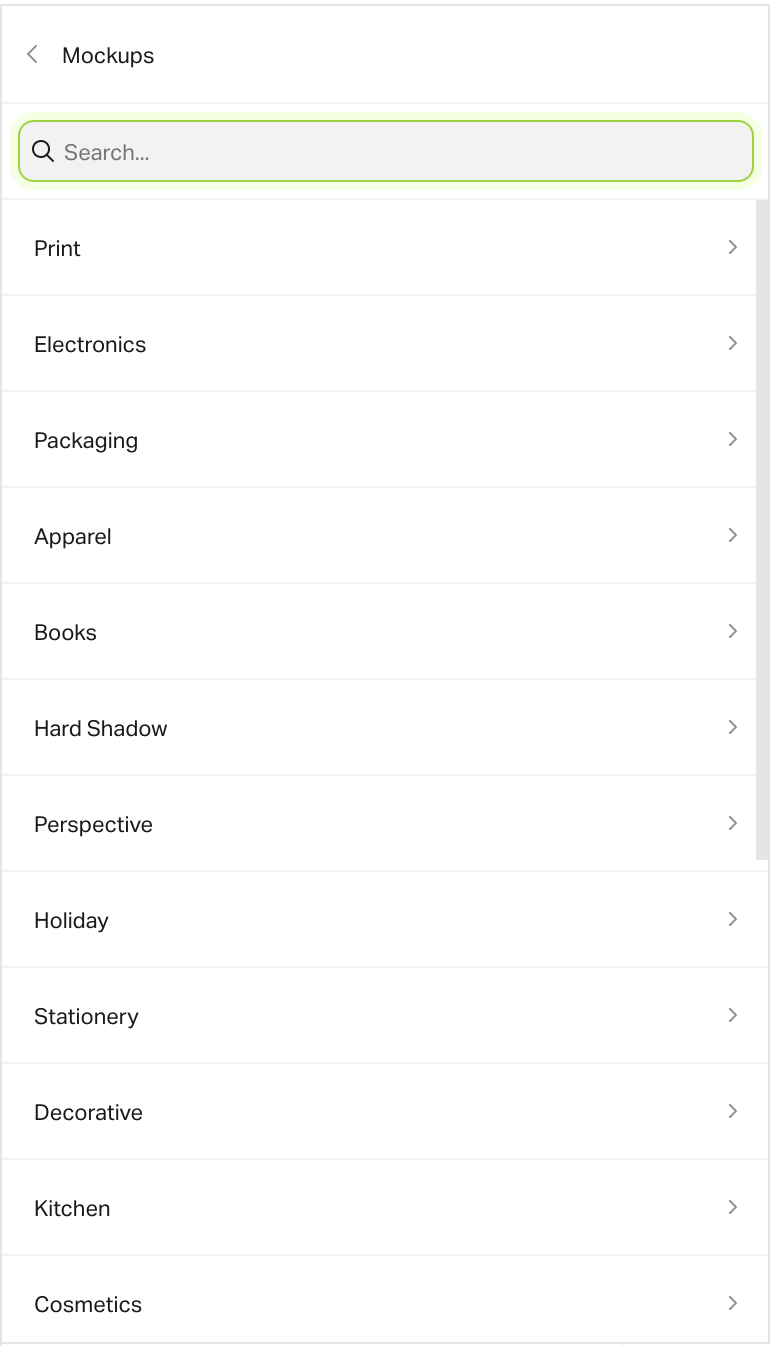
Task: Go back from the Mockups panel
Action: tap(33, 55)
